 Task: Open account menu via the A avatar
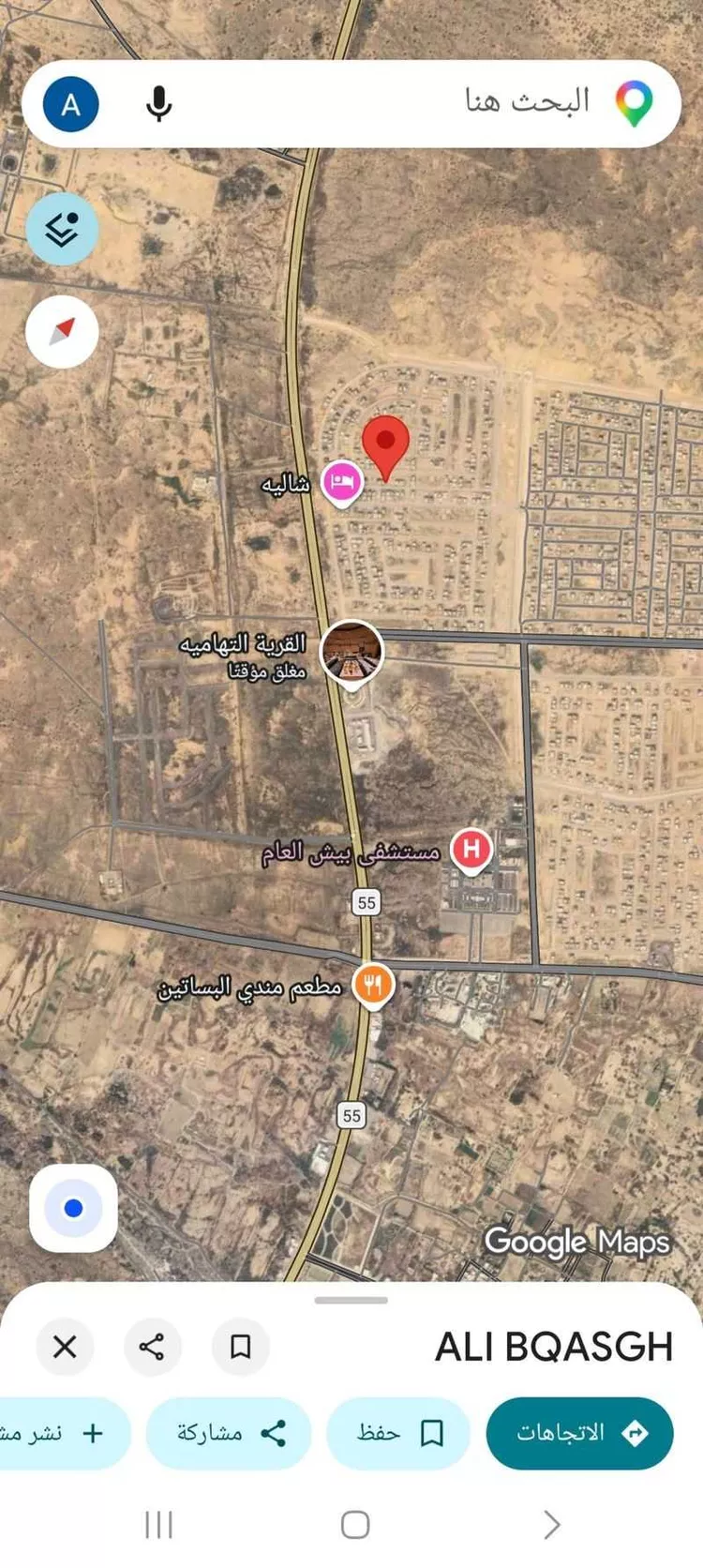click(70, 105)
